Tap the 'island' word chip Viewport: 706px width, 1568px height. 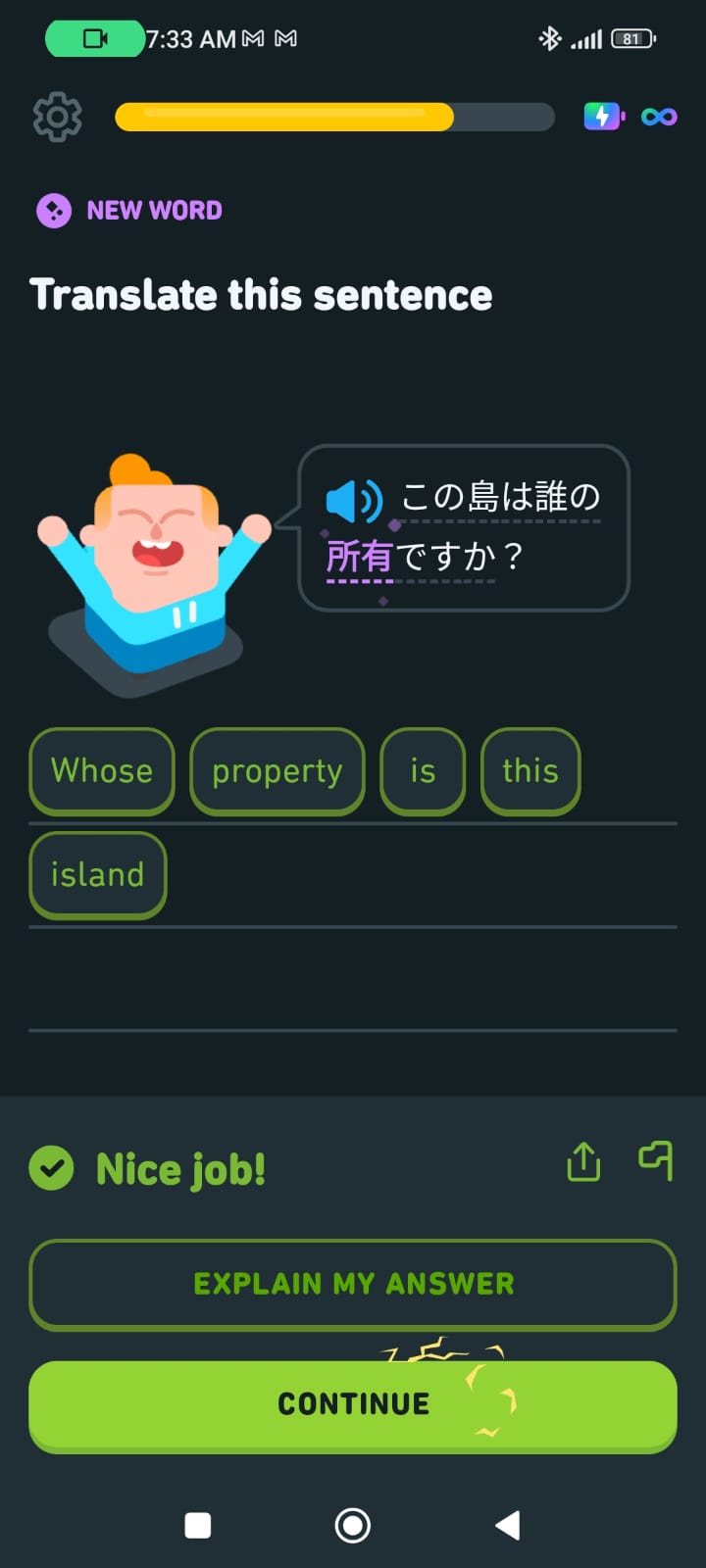97,874
